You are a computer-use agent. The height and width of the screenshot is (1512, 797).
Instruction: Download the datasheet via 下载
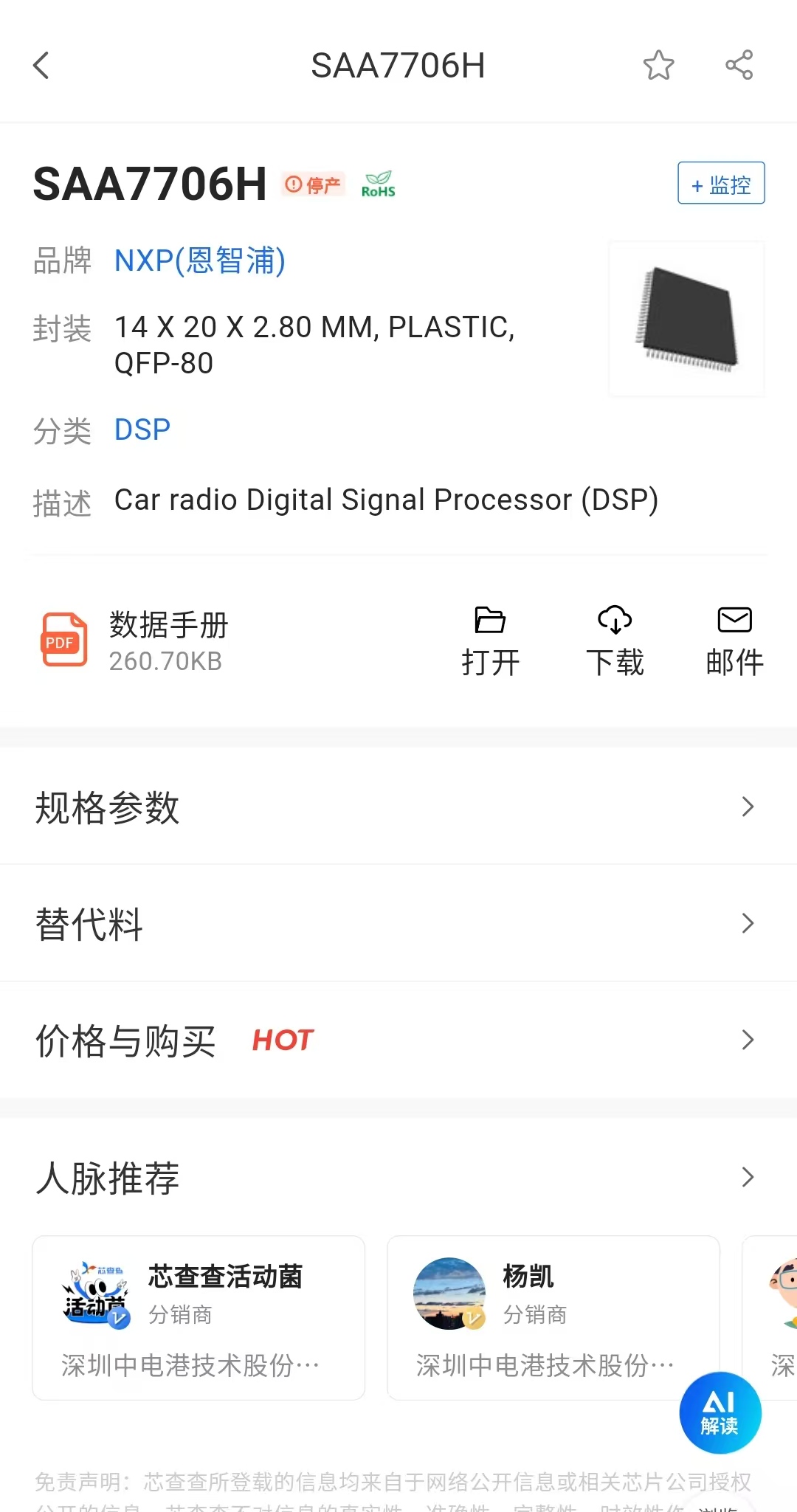[x=615, y=641]
